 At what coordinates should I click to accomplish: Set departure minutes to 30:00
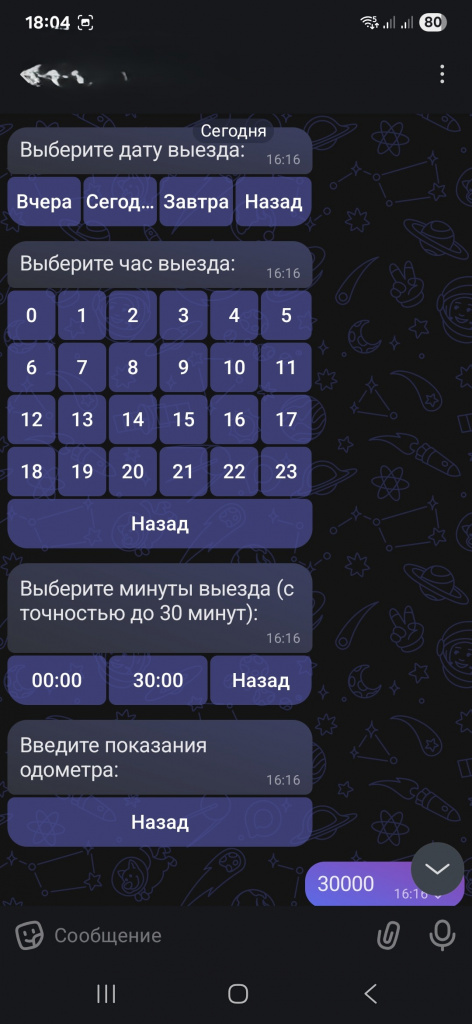click(x=158, y=680)
